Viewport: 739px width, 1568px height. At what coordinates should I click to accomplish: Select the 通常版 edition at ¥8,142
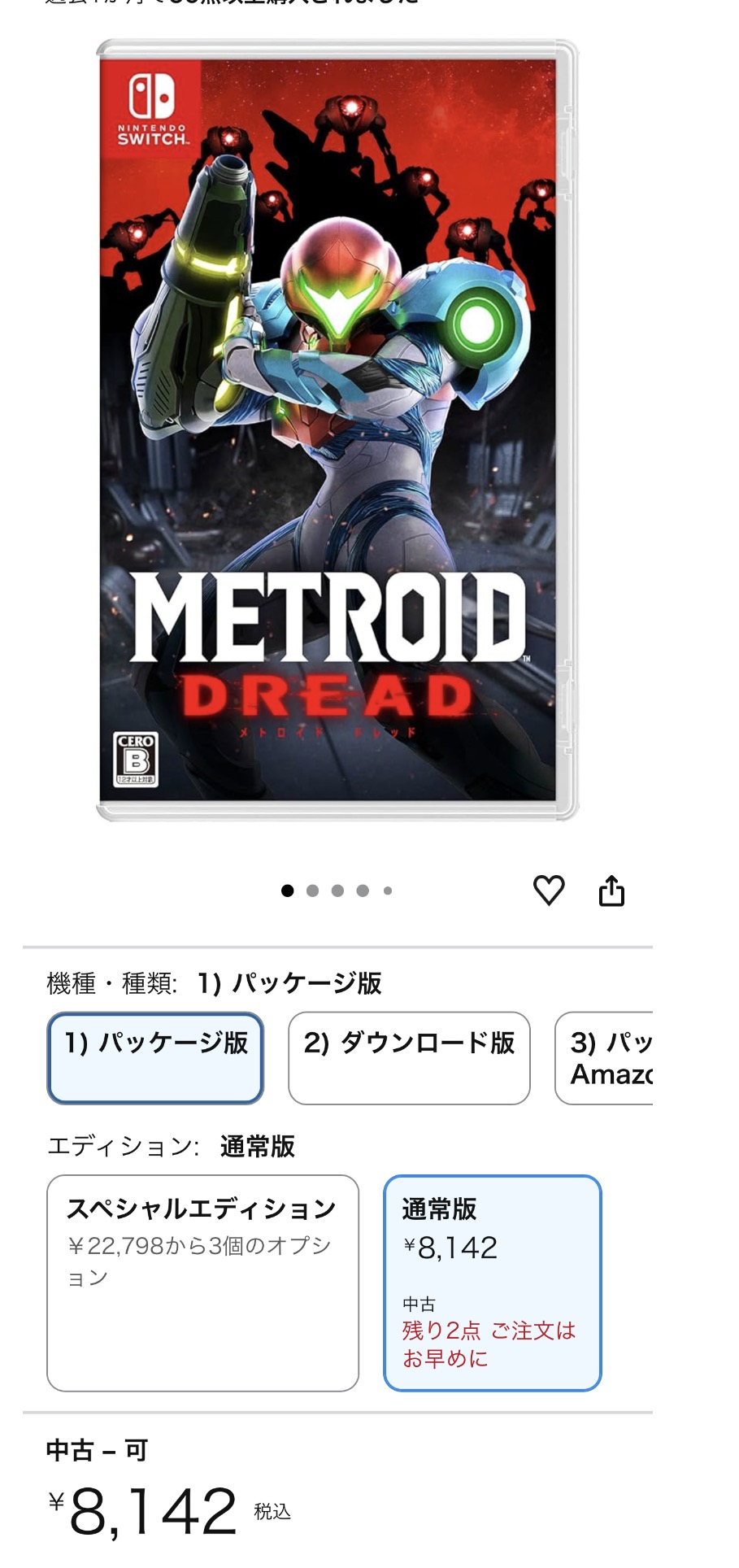(x=492, y=1283)
